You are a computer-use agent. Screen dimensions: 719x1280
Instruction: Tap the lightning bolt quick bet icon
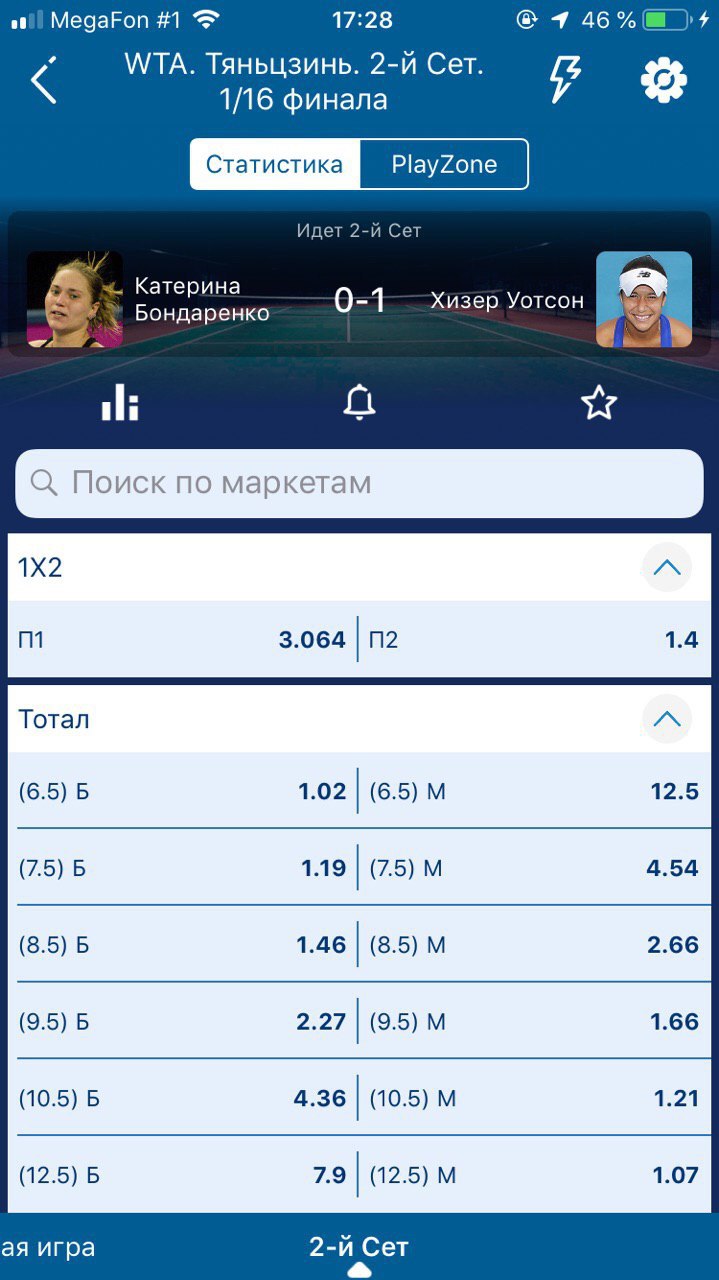566,79
